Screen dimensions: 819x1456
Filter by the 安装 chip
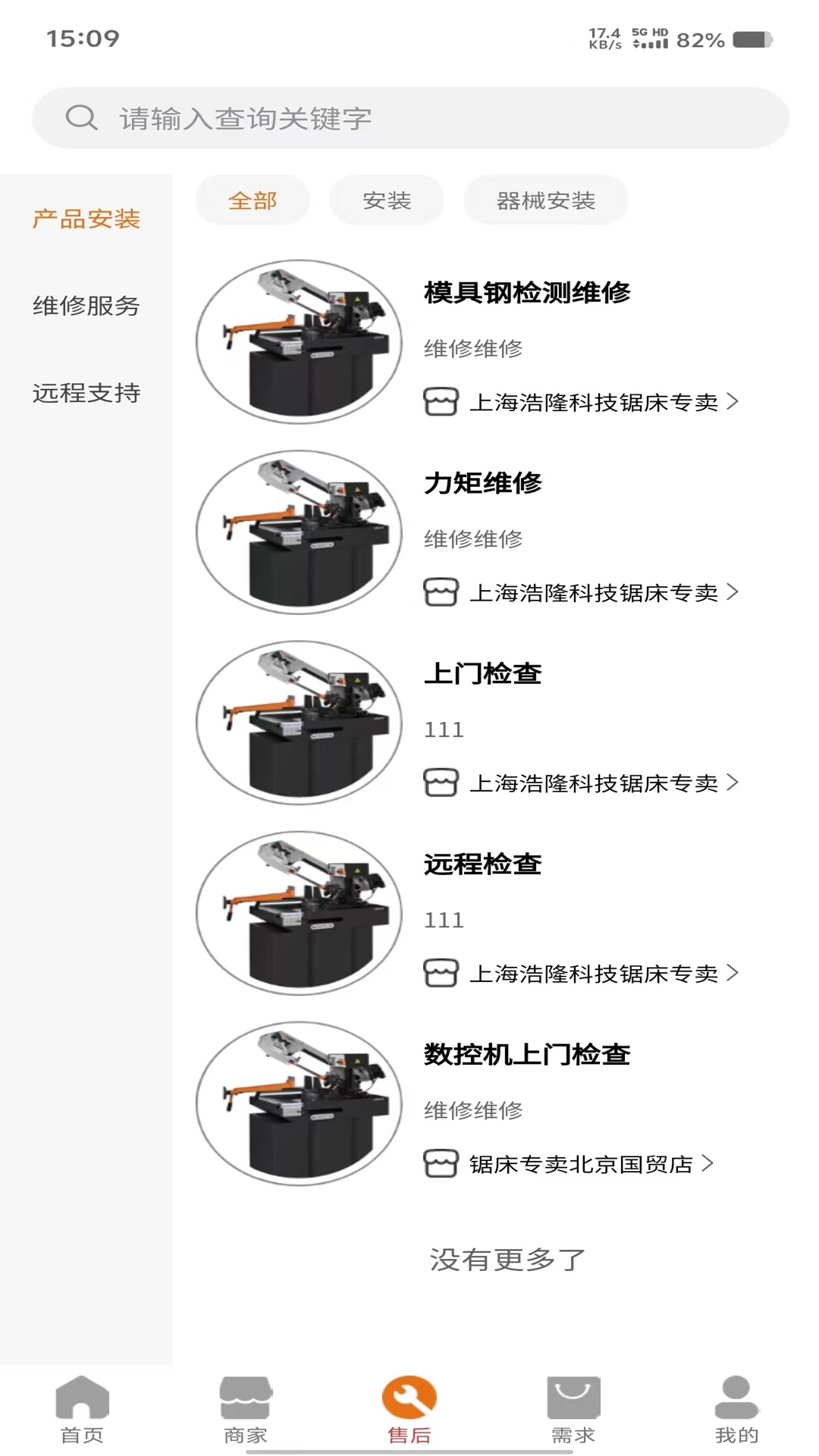(387, 201)
